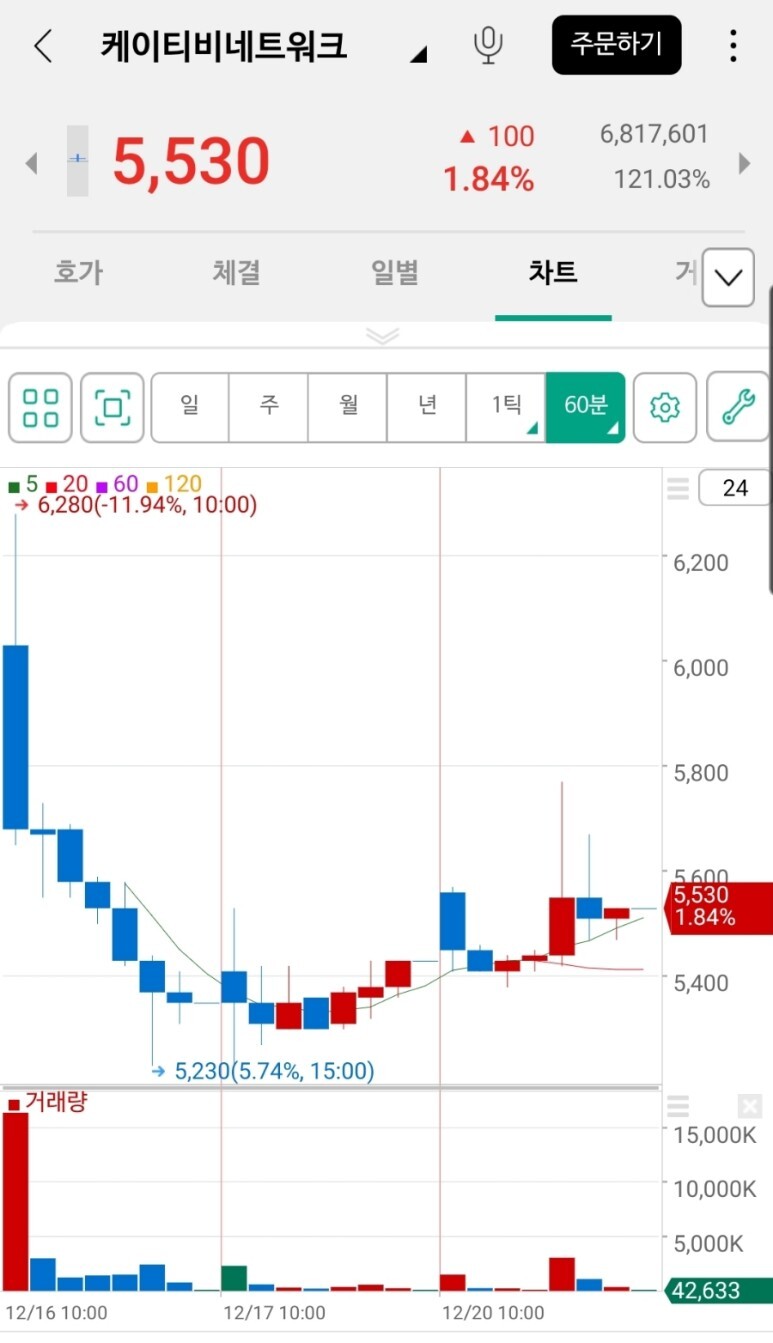Tap the 주문하기 order button
Viewport: 773px width, 1343px height.
point(616,45)
